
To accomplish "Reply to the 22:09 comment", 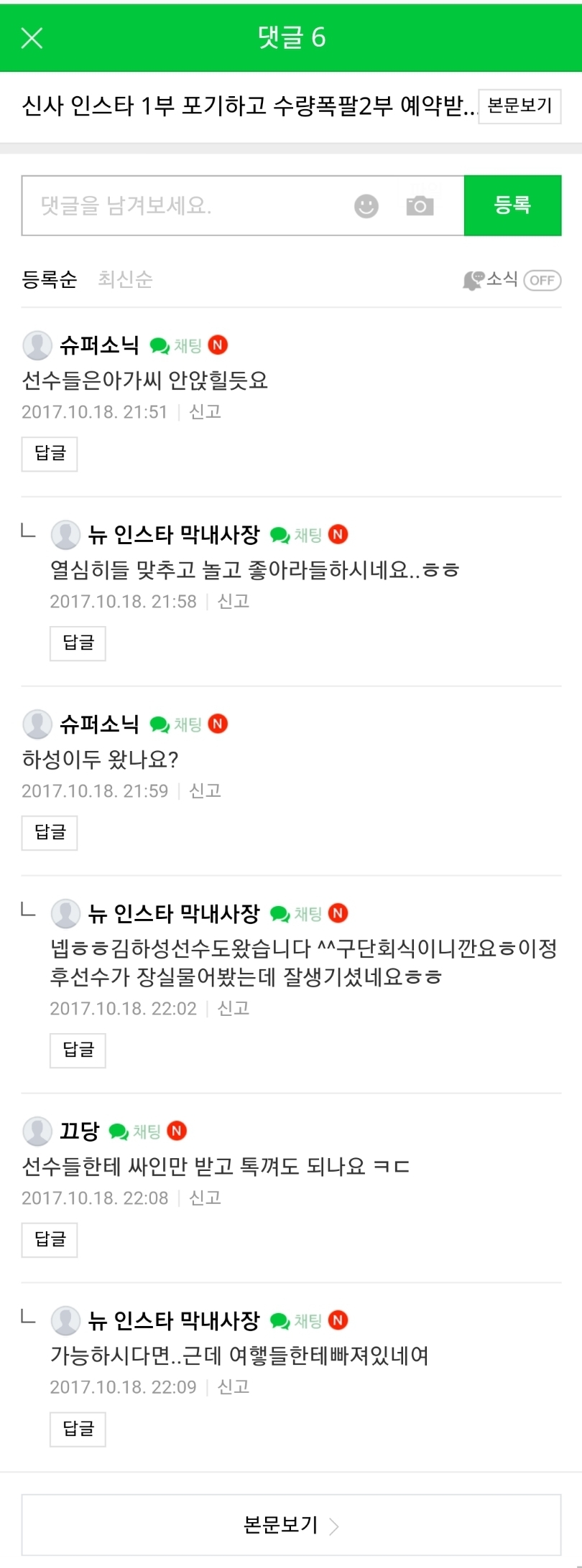I will point(78,1429).
